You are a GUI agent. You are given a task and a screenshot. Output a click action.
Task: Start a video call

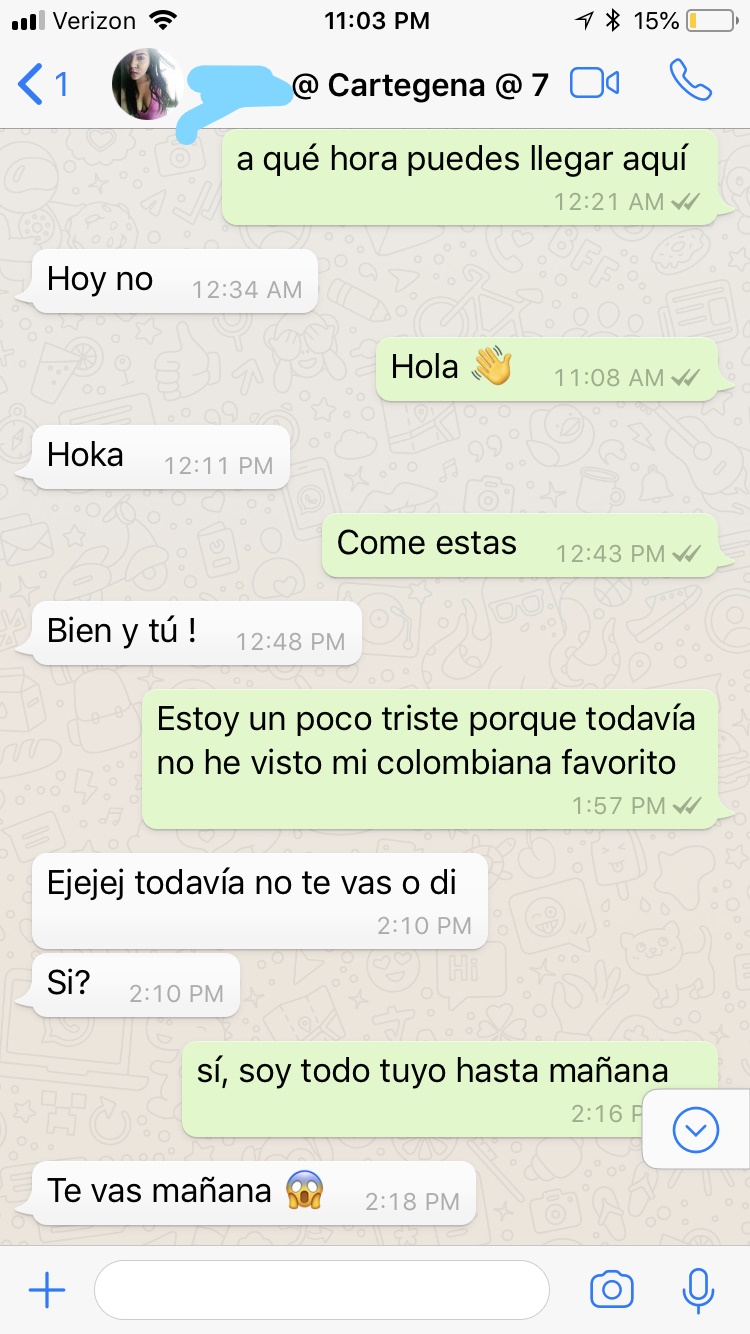595,84
